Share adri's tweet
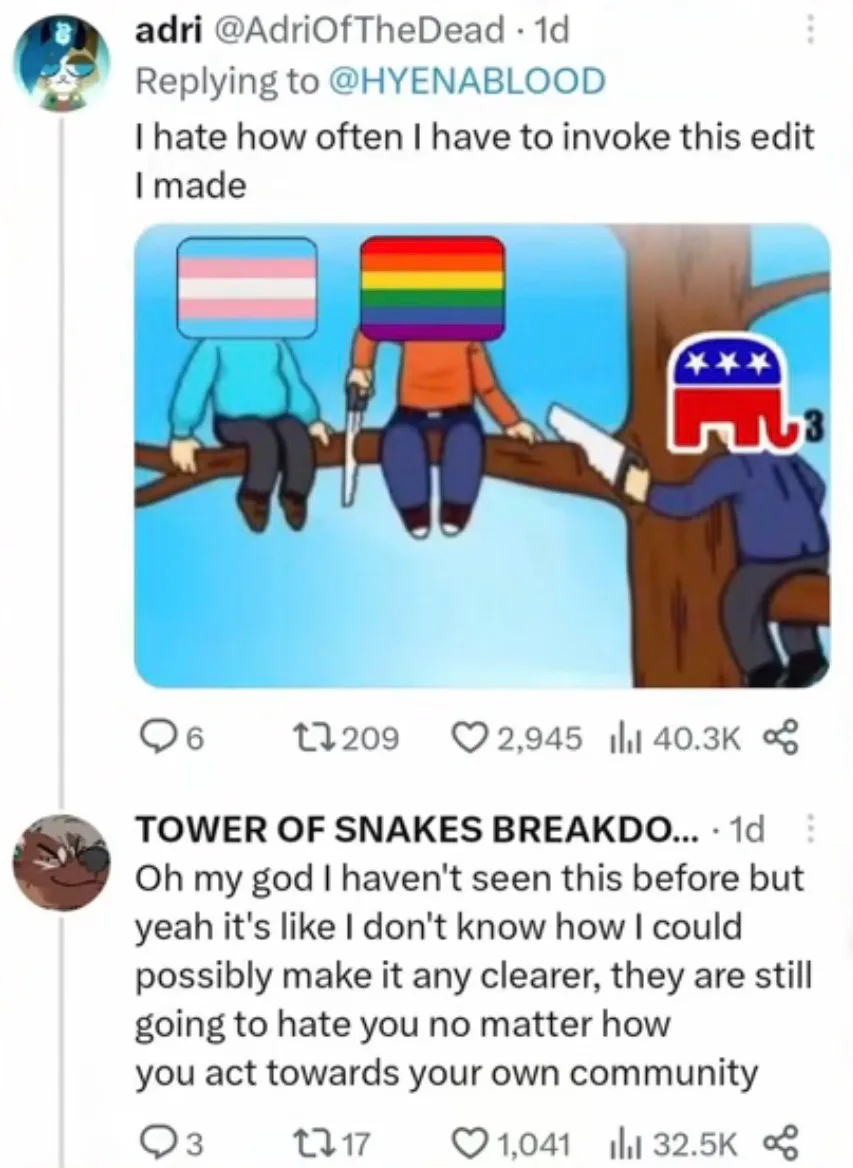Image resolution: width=853 pixels, height=1168 pixels. (x=781, y=737)
